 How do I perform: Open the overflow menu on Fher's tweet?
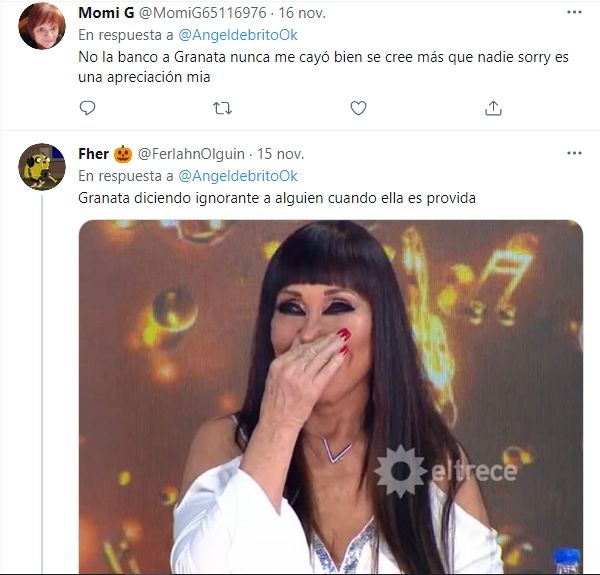[574, 153]
